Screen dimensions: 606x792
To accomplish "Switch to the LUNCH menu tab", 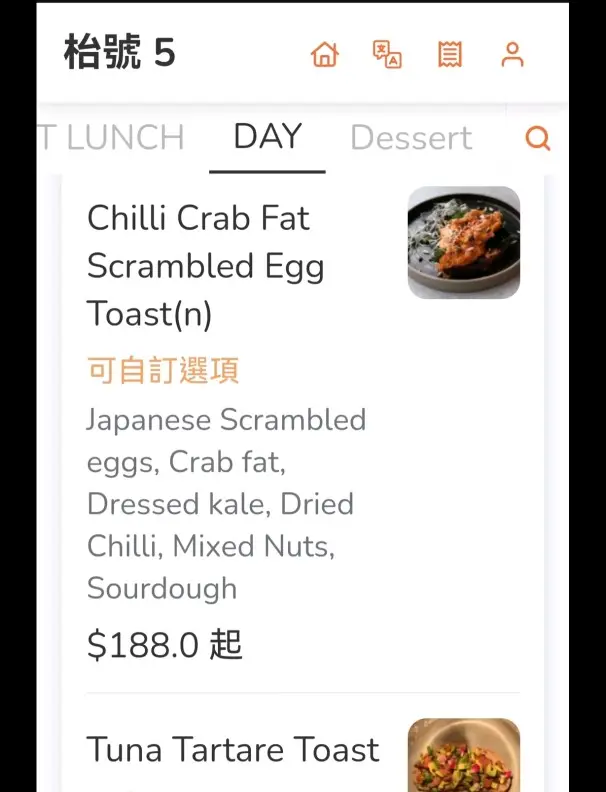I will pyautogui.click(x=118, y=137).
